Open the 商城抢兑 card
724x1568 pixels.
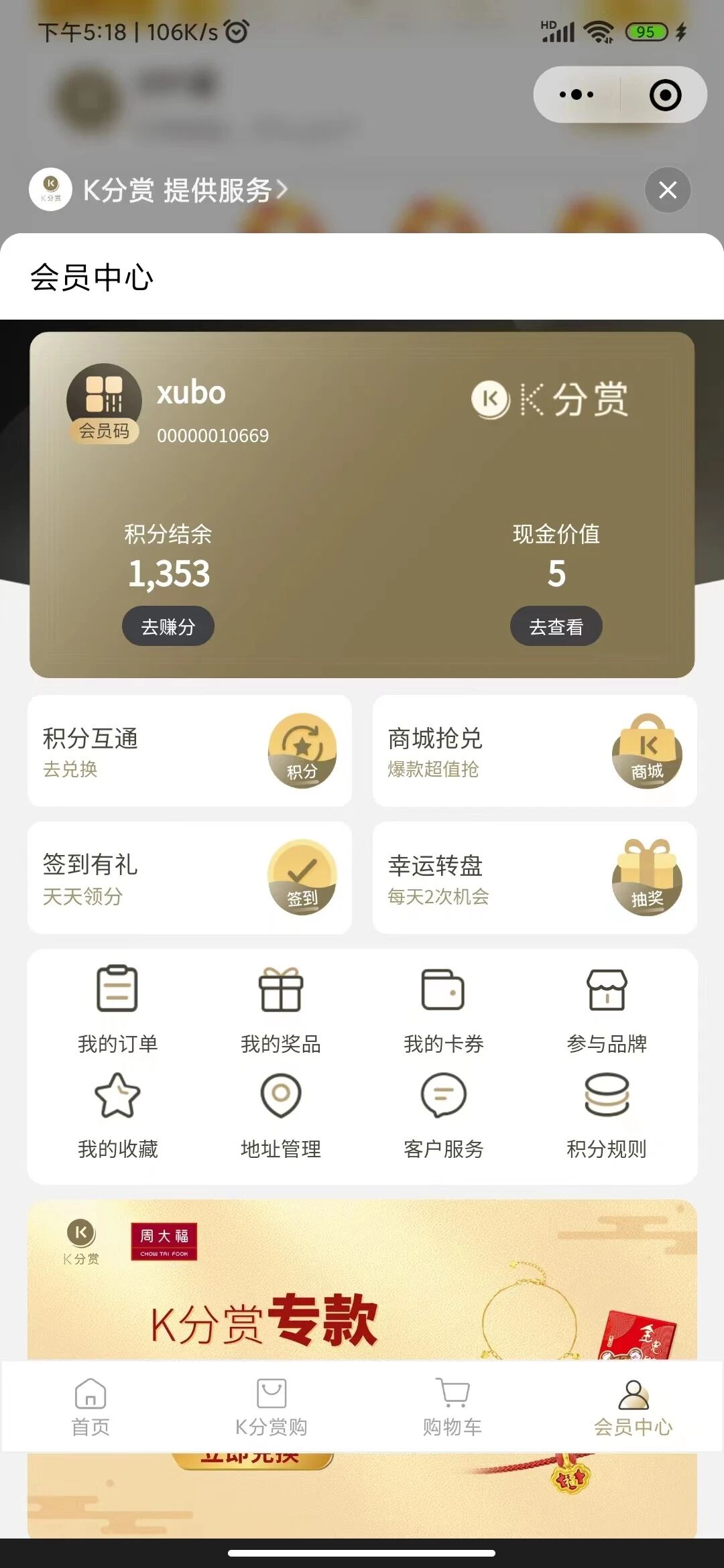click(x=534, y=750)
